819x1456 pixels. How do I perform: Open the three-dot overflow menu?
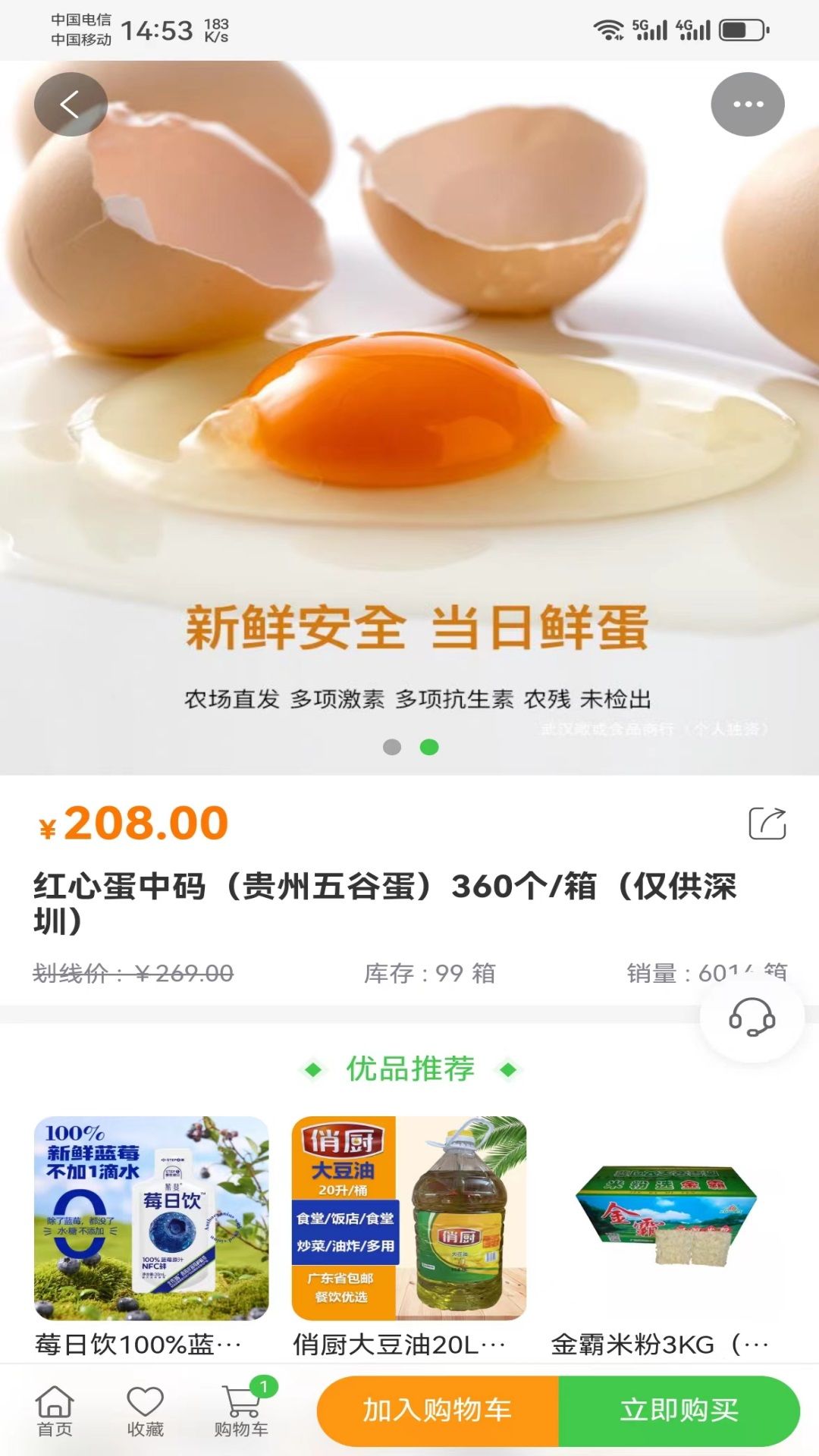click(747, 105)
